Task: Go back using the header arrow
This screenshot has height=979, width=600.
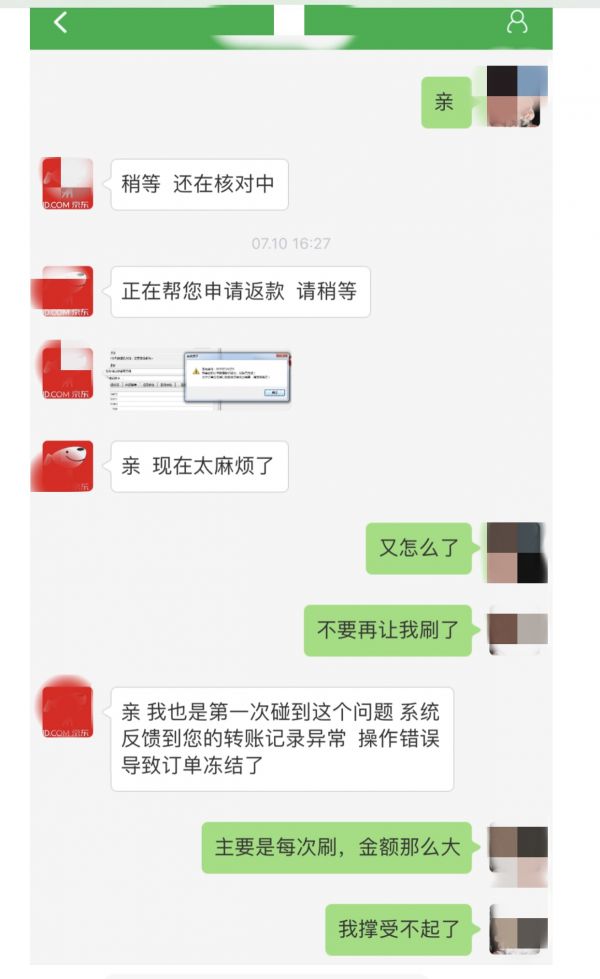Action: click(61, 23)
